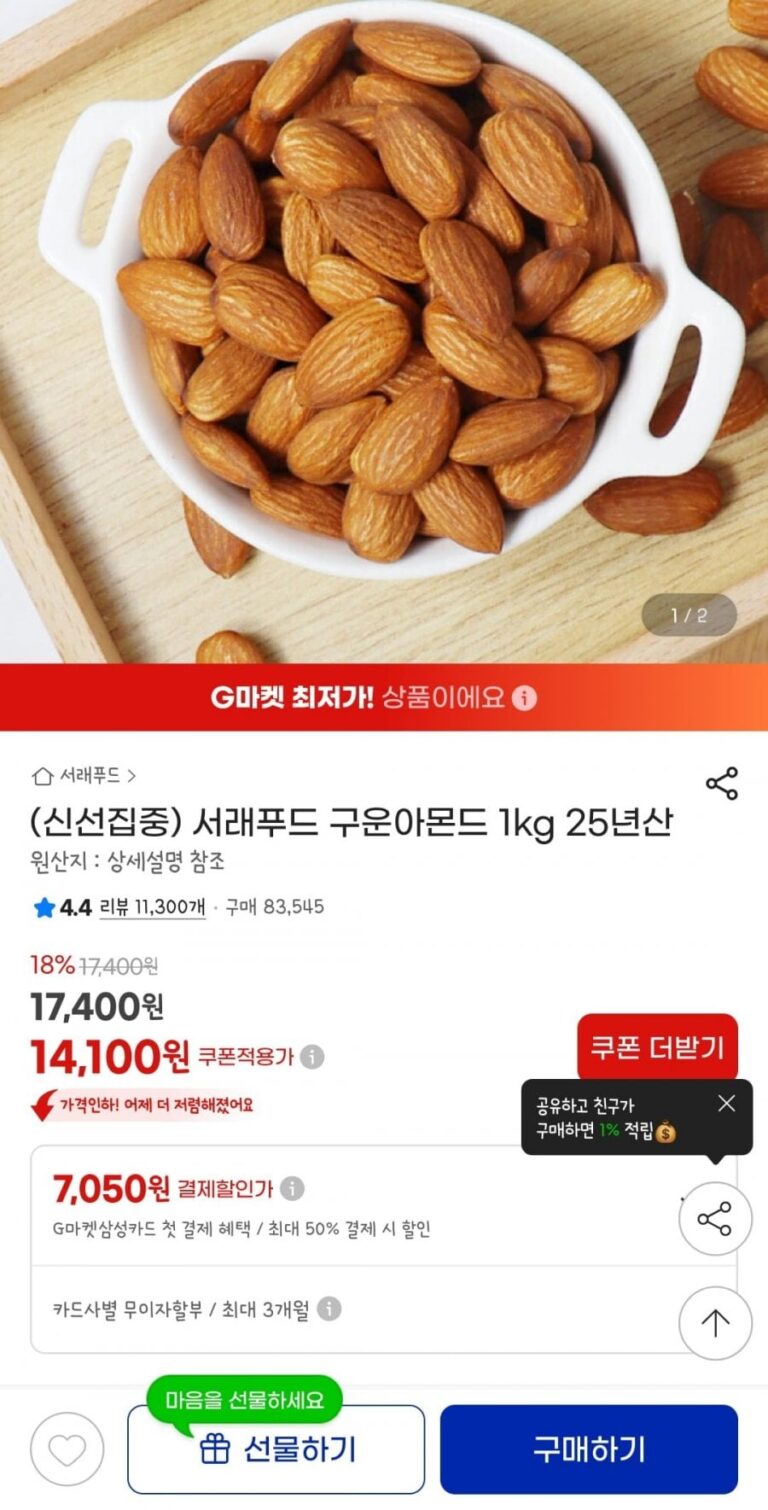Add product to wishlist with heart

point(67,1449)
